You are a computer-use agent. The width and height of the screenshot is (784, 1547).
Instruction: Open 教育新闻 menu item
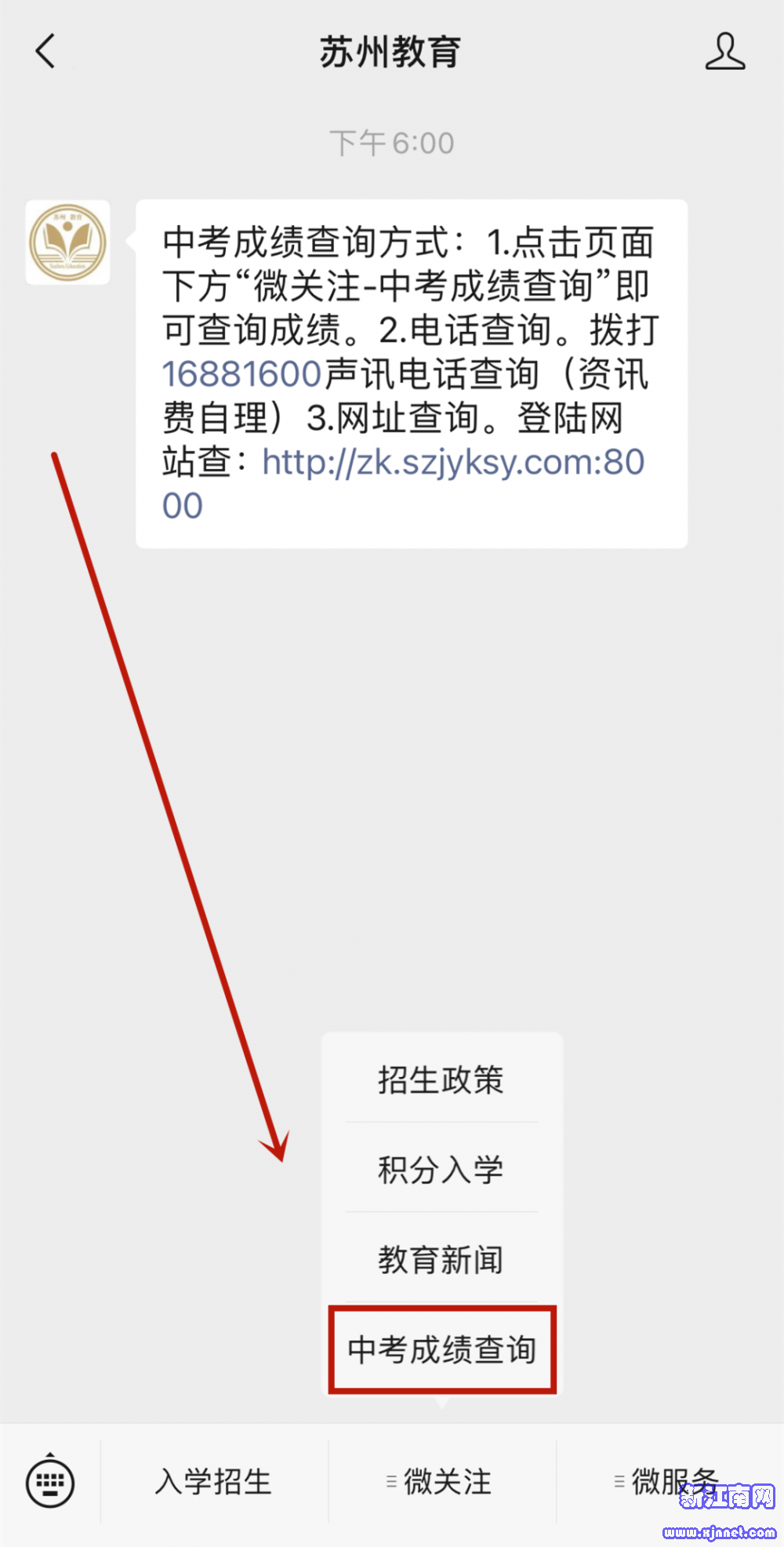click(x=441, y=1259)
